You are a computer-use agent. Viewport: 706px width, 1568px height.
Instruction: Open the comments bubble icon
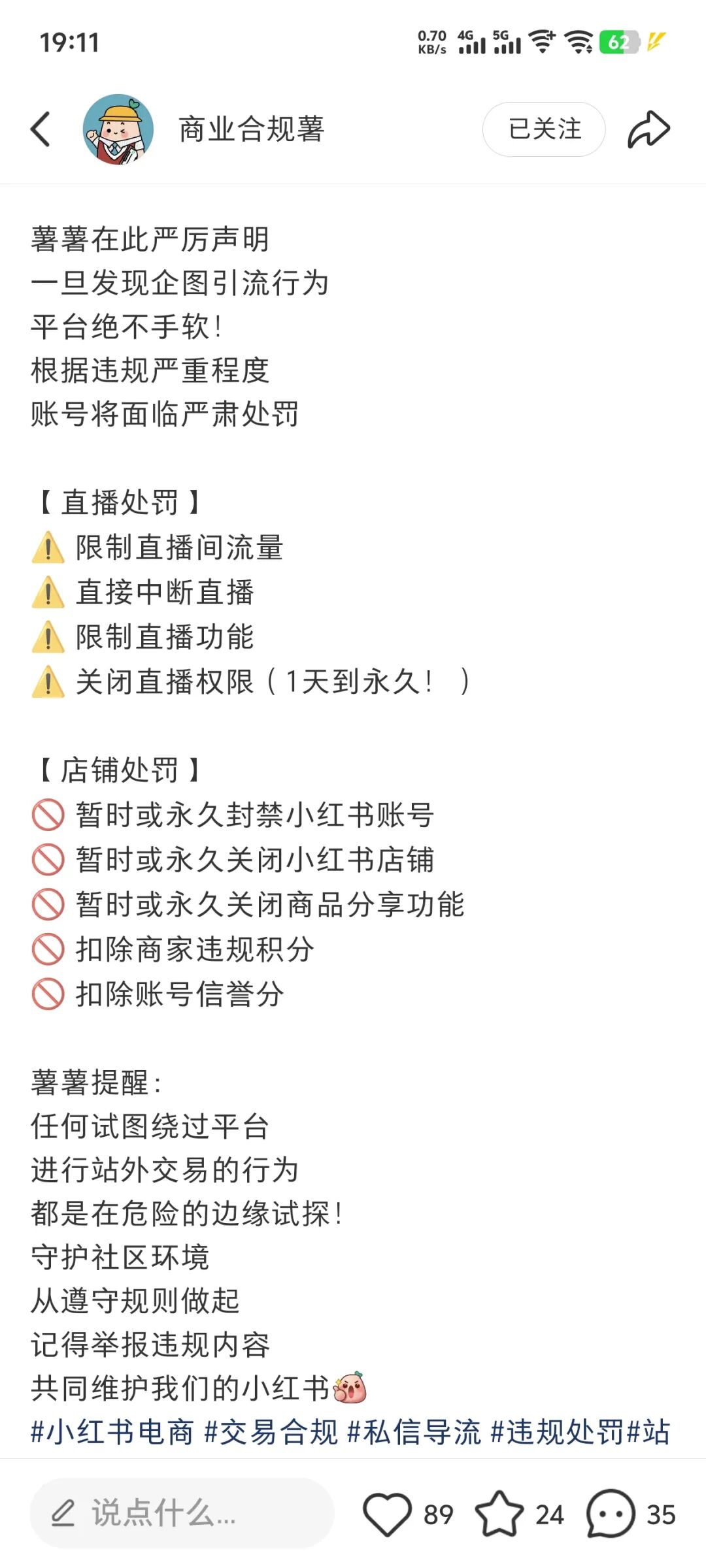coord(611,1513)
